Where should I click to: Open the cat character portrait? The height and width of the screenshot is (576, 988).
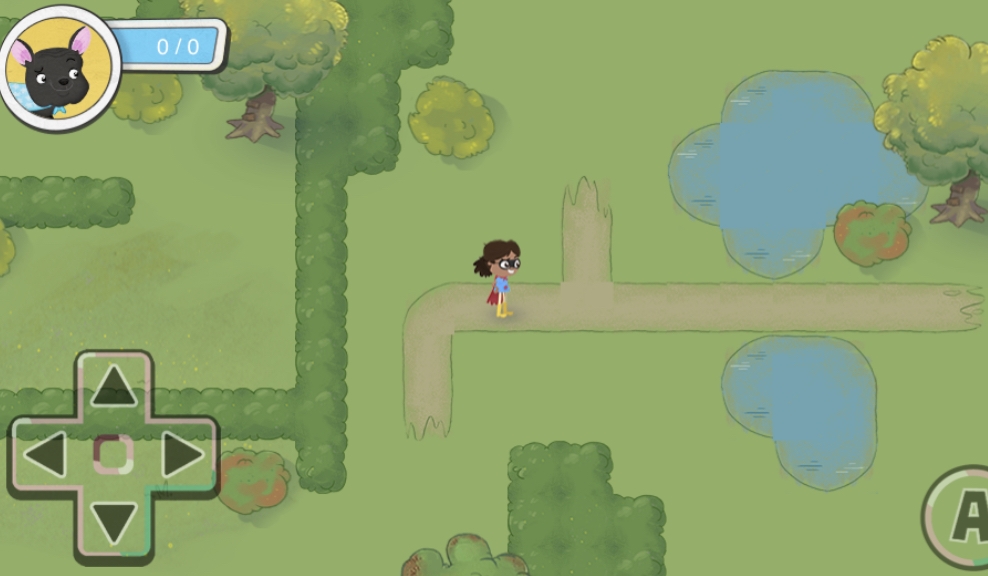pyautogui.click(x=58, y=68)
